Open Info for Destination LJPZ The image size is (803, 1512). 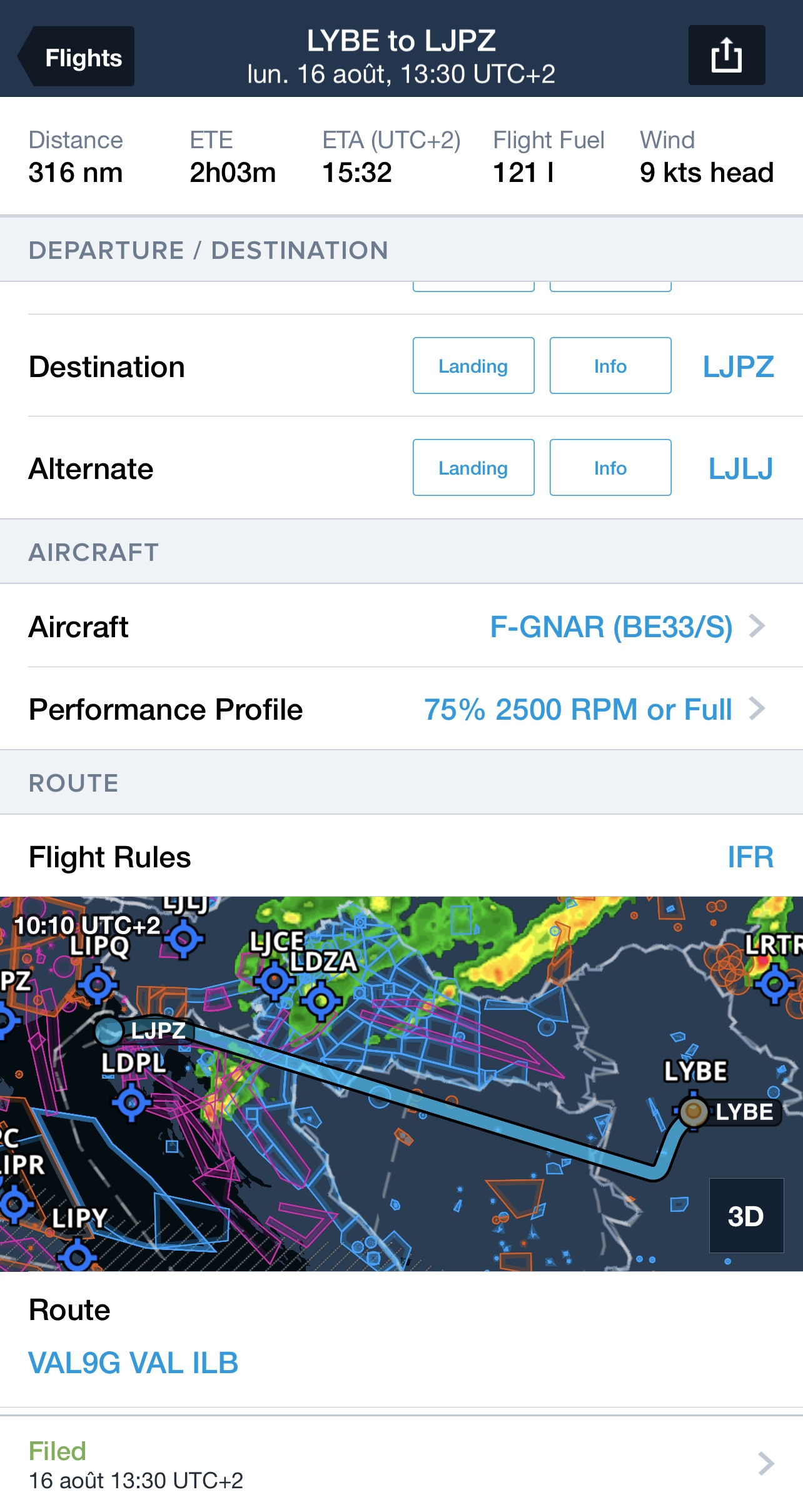click(610, 366)
